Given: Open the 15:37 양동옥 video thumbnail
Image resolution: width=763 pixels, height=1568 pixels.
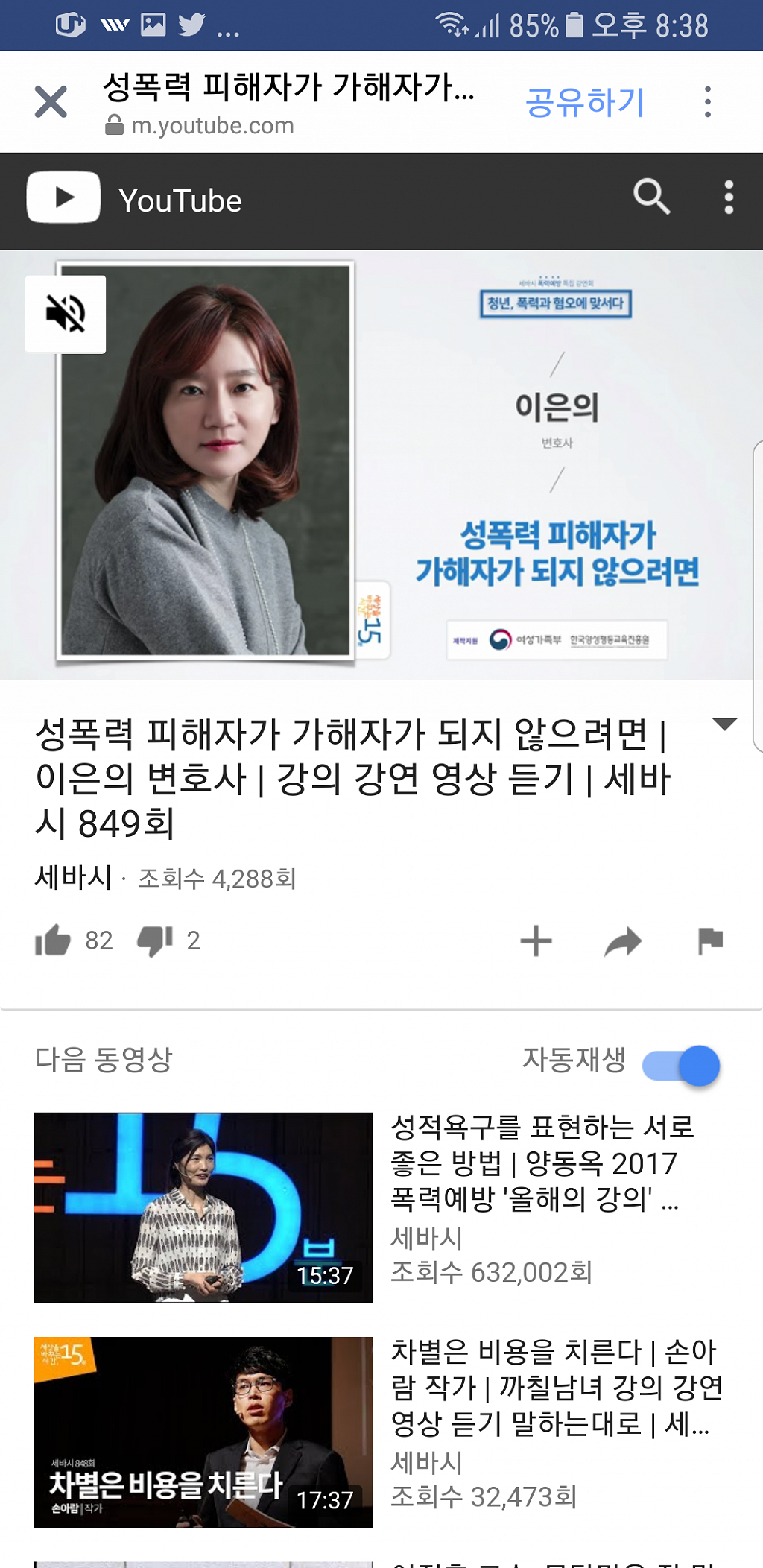Looking at the screenshot, I should [x=203, y=1207].
